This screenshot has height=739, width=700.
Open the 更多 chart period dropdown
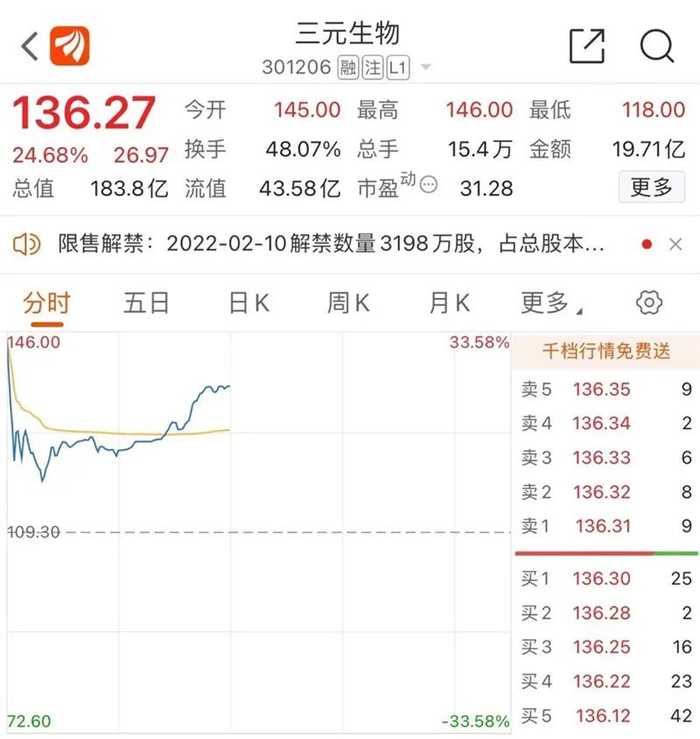[x=550, y=303]
